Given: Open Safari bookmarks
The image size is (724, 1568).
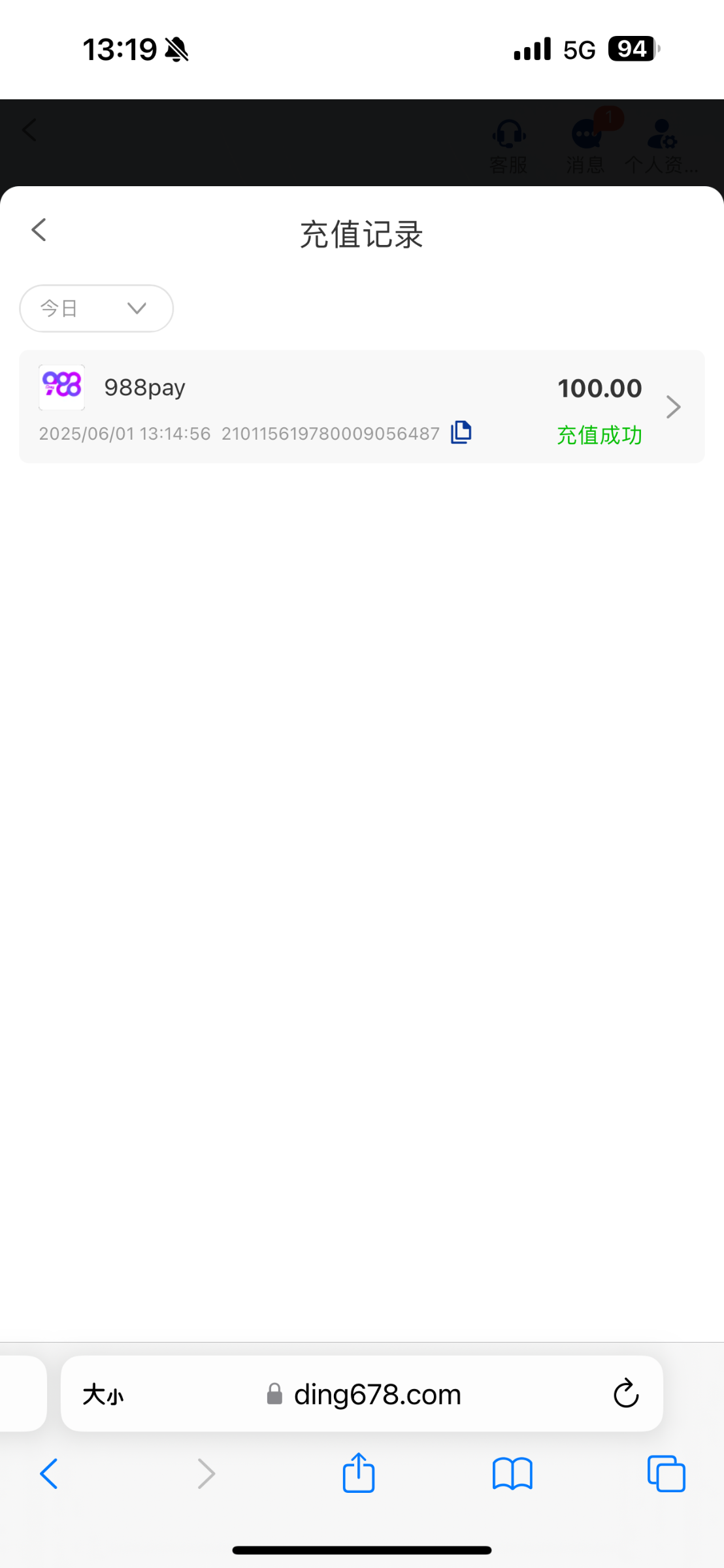Looking at the screenshot, I should click(x=512, y=1474).
